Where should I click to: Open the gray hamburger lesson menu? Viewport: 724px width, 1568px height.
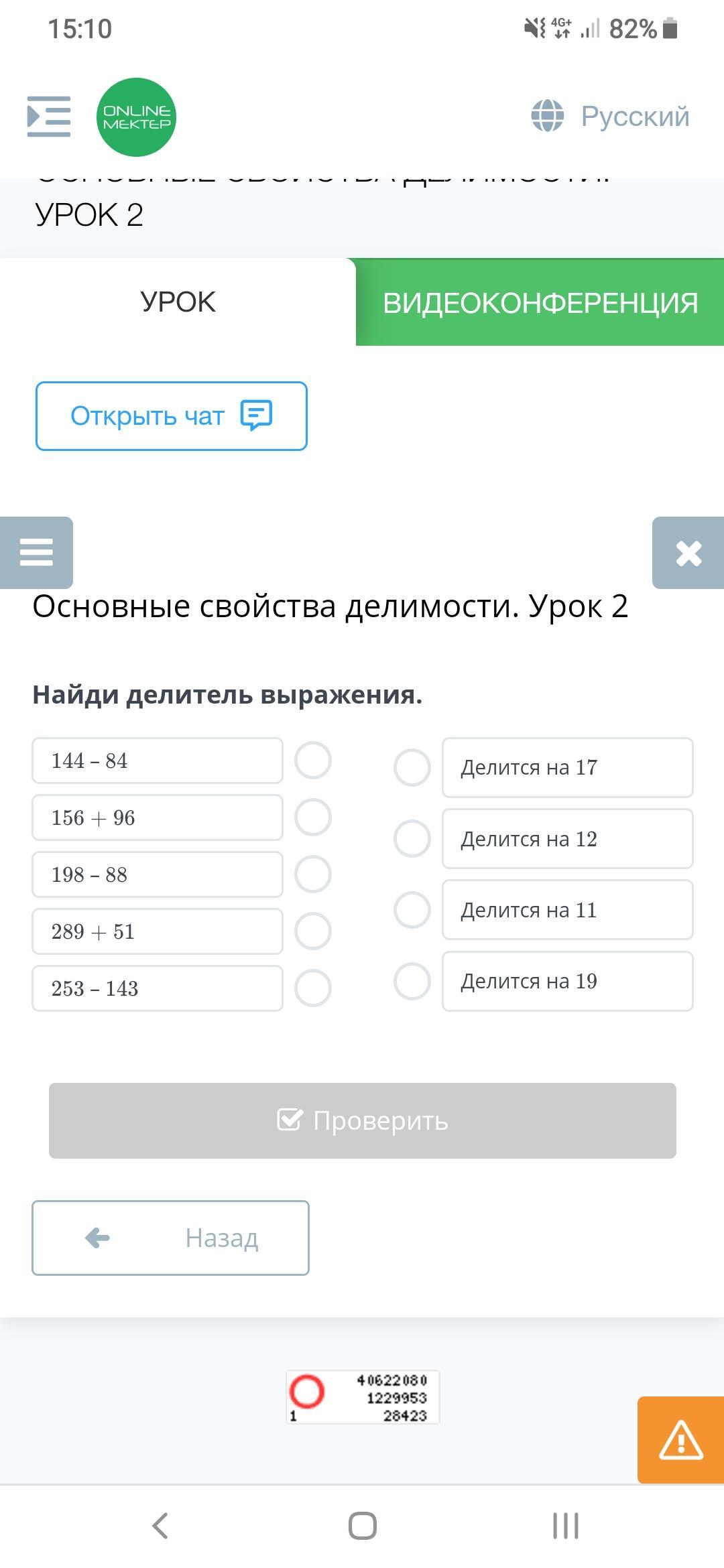coord(36,553)
